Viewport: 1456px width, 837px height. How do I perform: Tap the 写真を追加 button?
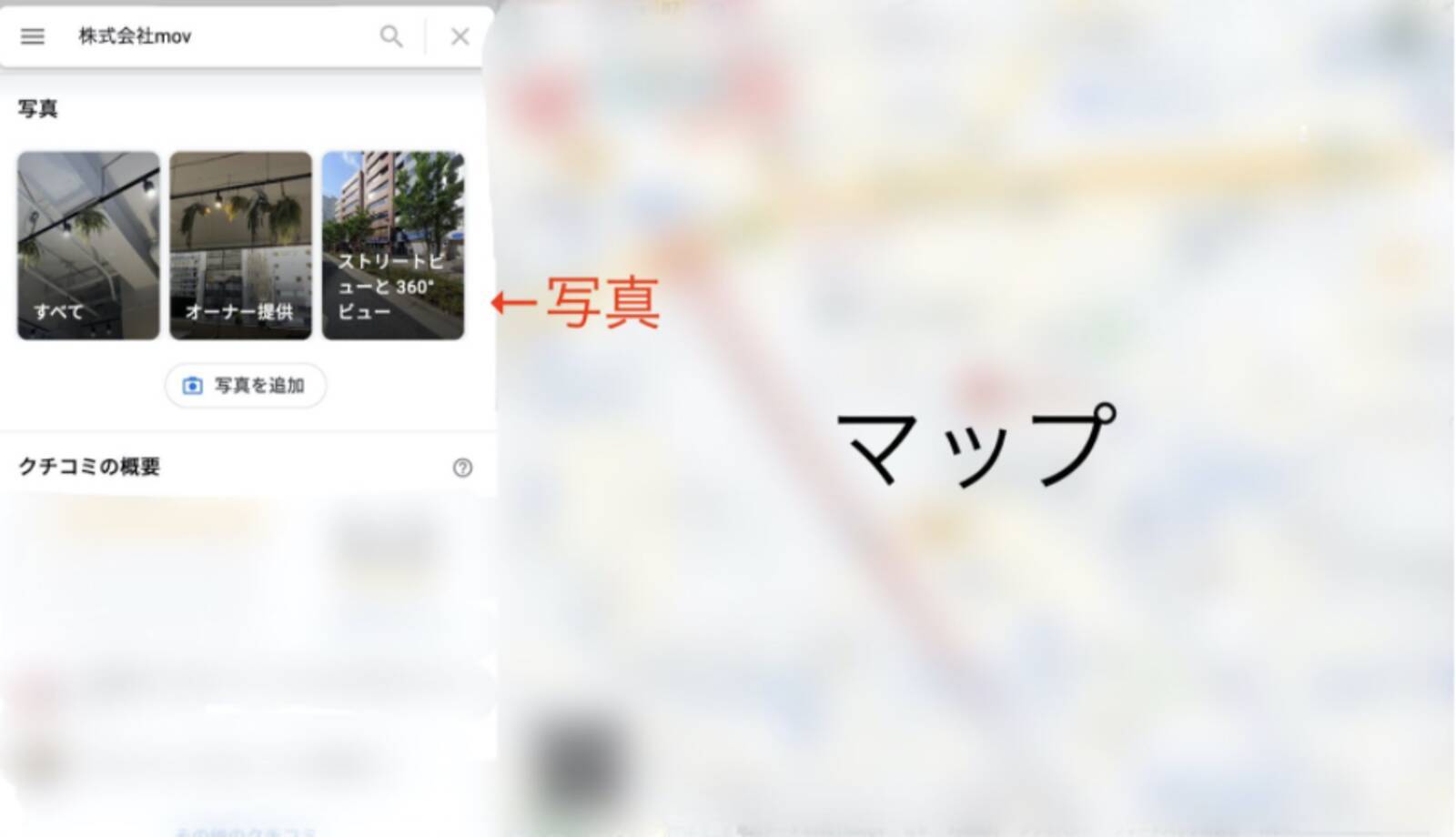[245, 386]
